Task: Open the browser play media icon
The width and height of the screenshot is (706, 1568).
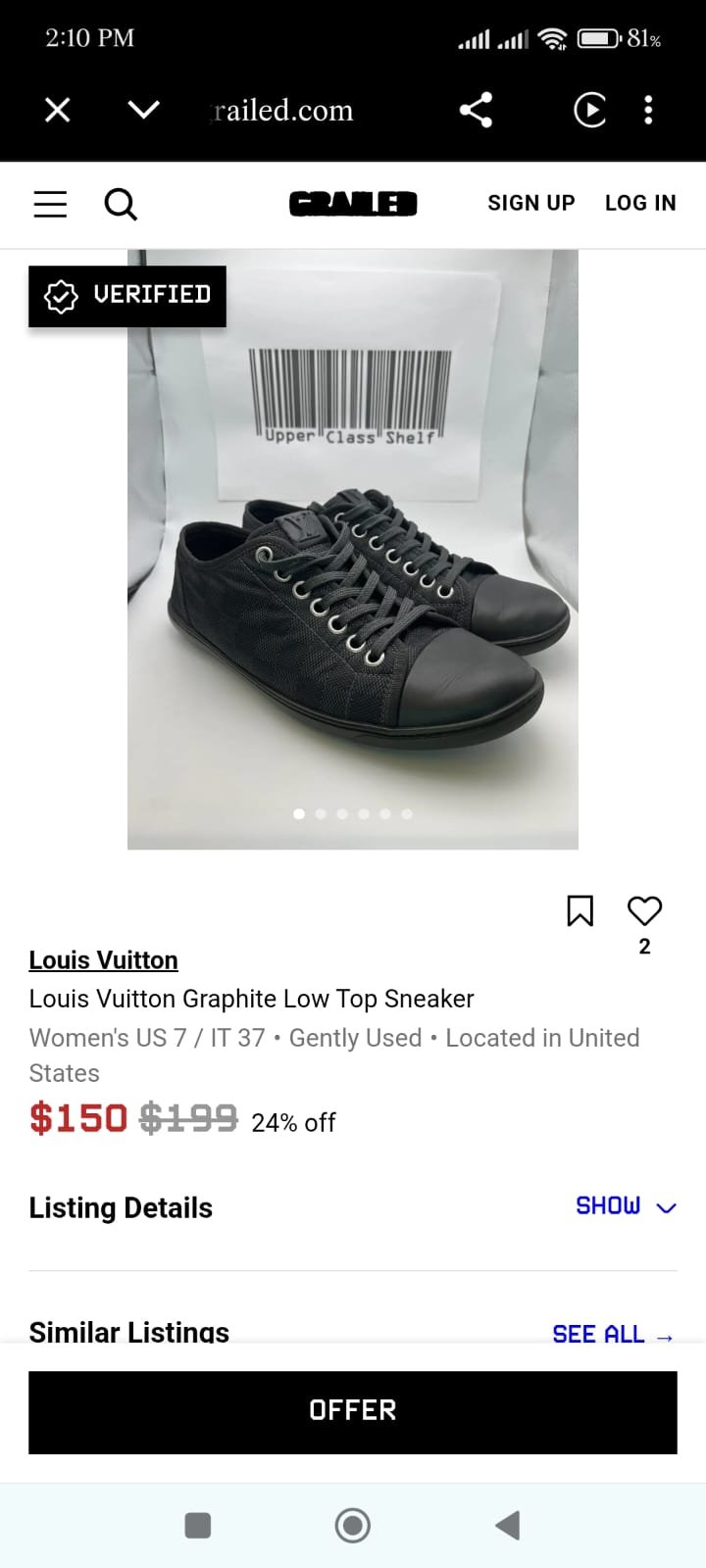Action: click(589, 110)
